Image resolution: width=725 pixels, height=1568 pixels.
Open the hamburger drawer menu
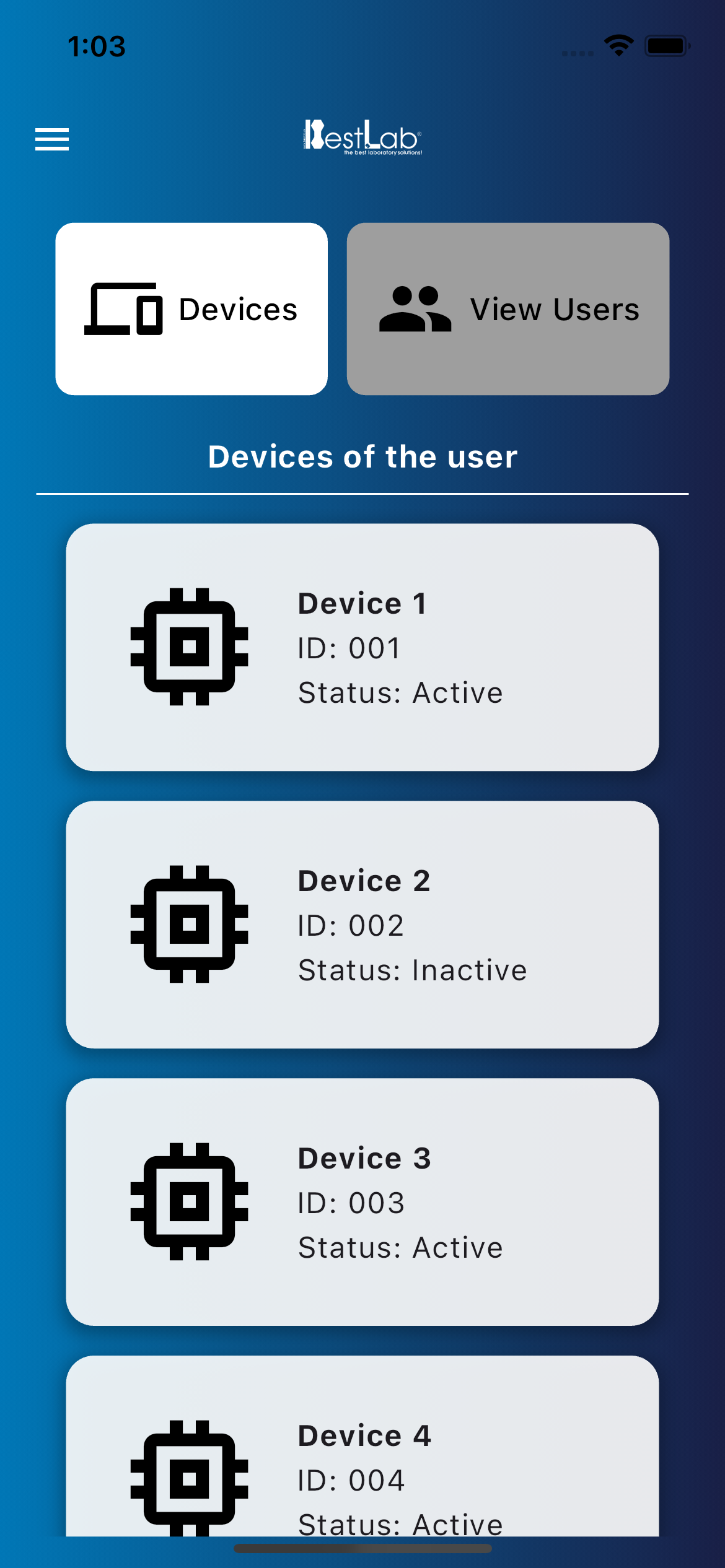52,139
